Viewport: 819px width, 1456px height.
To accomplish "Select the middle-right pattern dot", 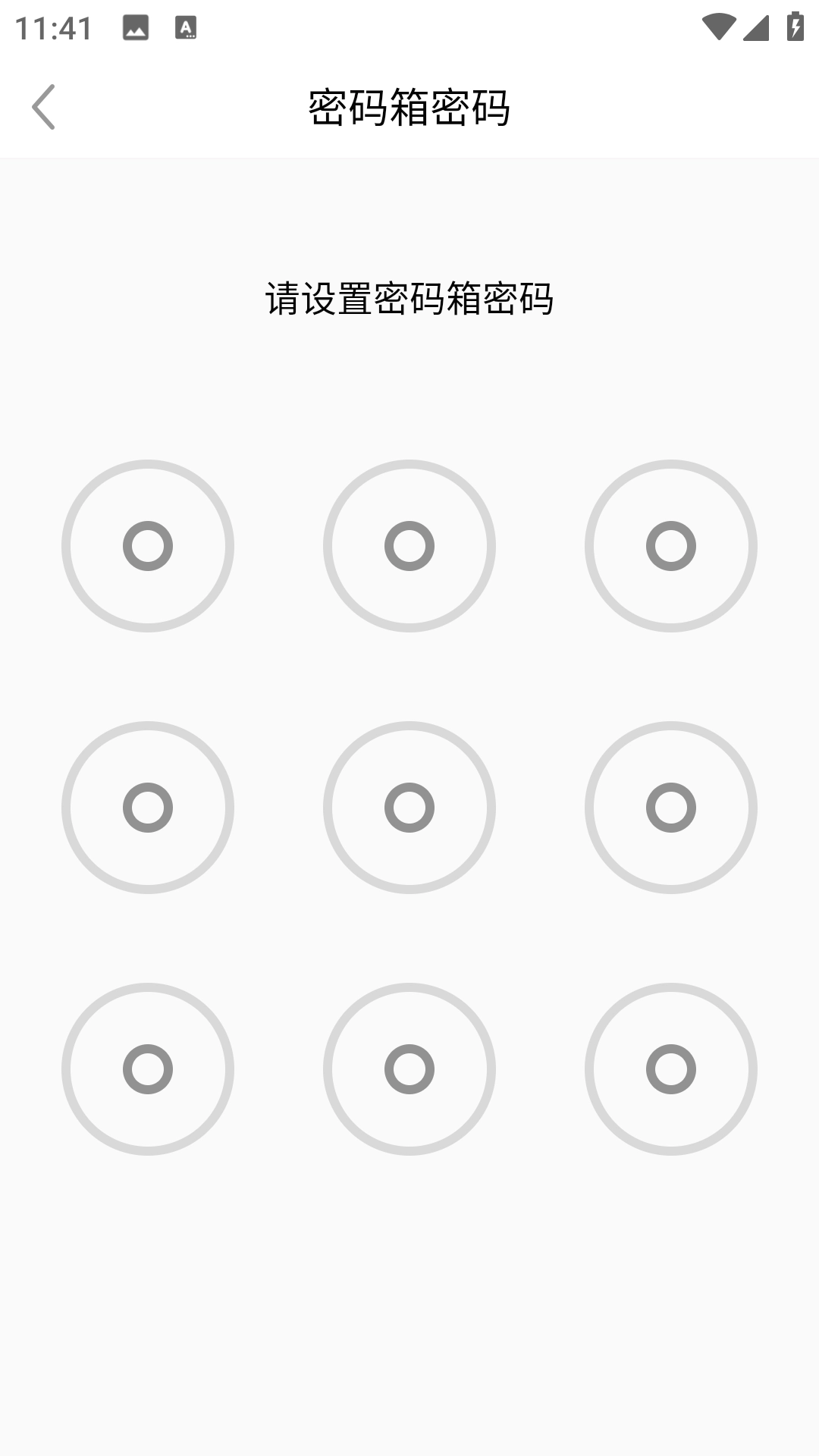I will pyautogui.click(x=670, y=808).
